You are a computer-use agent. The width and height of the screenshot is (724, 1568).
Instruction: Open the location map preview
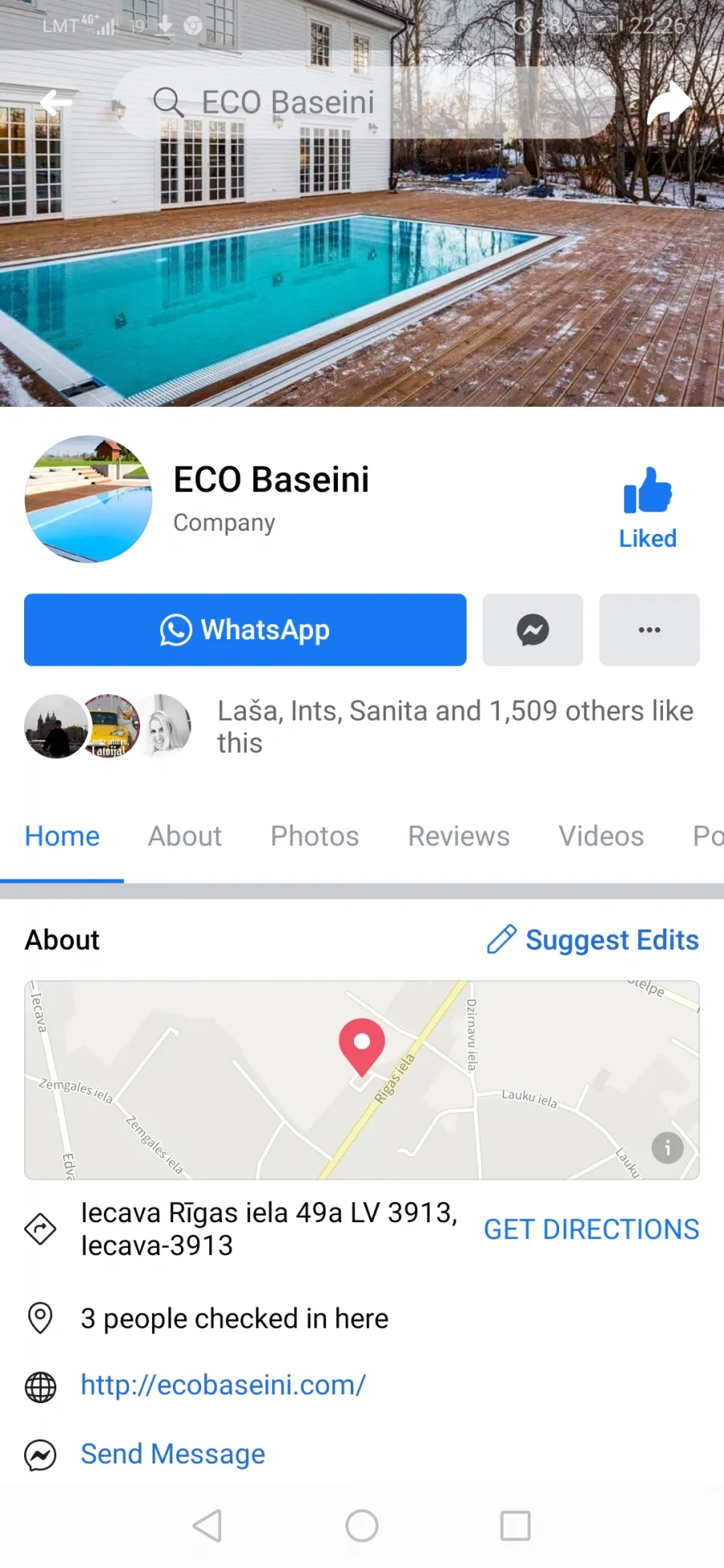click(x=362, y=1080)
